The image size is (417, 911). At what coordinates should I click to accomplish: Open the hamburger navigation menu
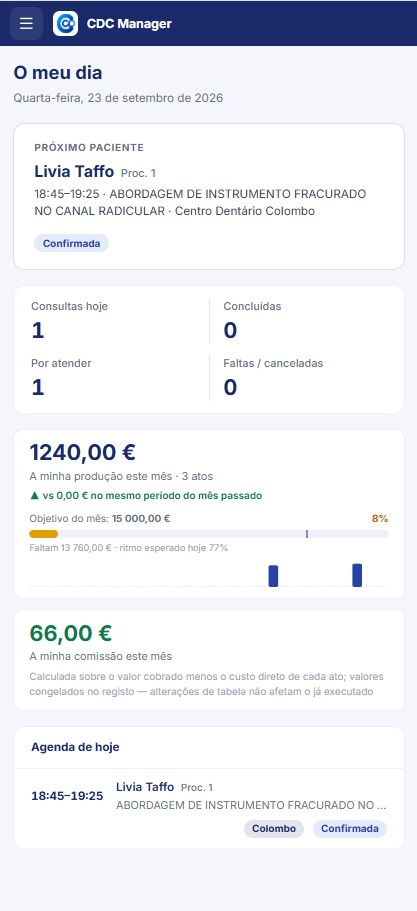tap(26, 23)
